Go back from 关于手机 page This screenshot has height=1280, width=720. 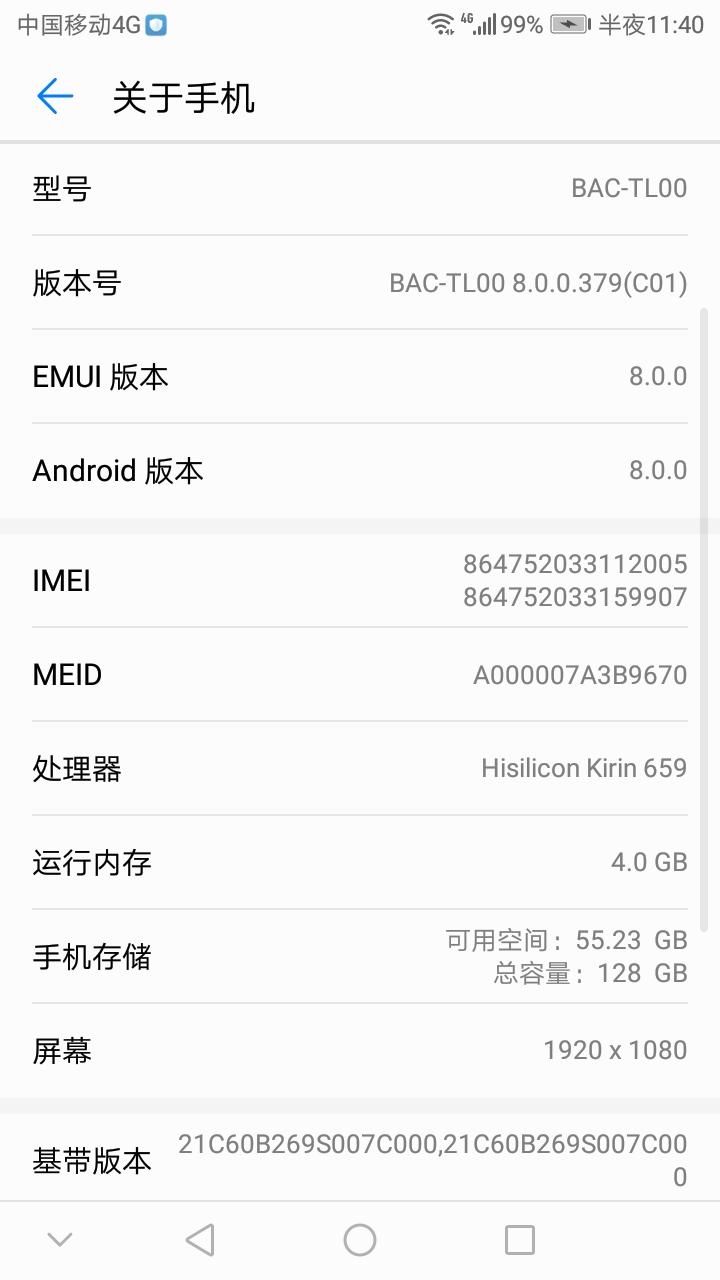click(x=55, y=97)
